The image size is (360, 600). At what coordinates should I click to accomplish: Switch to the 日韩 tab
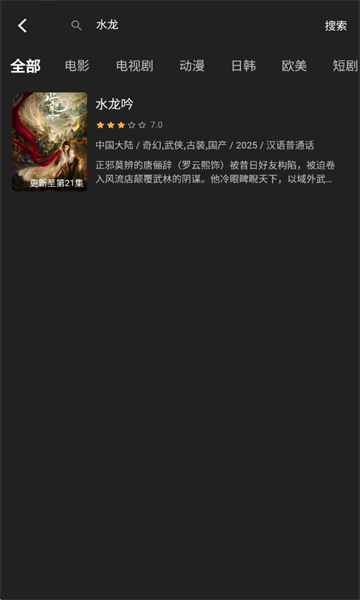click(x=243, y=66)
